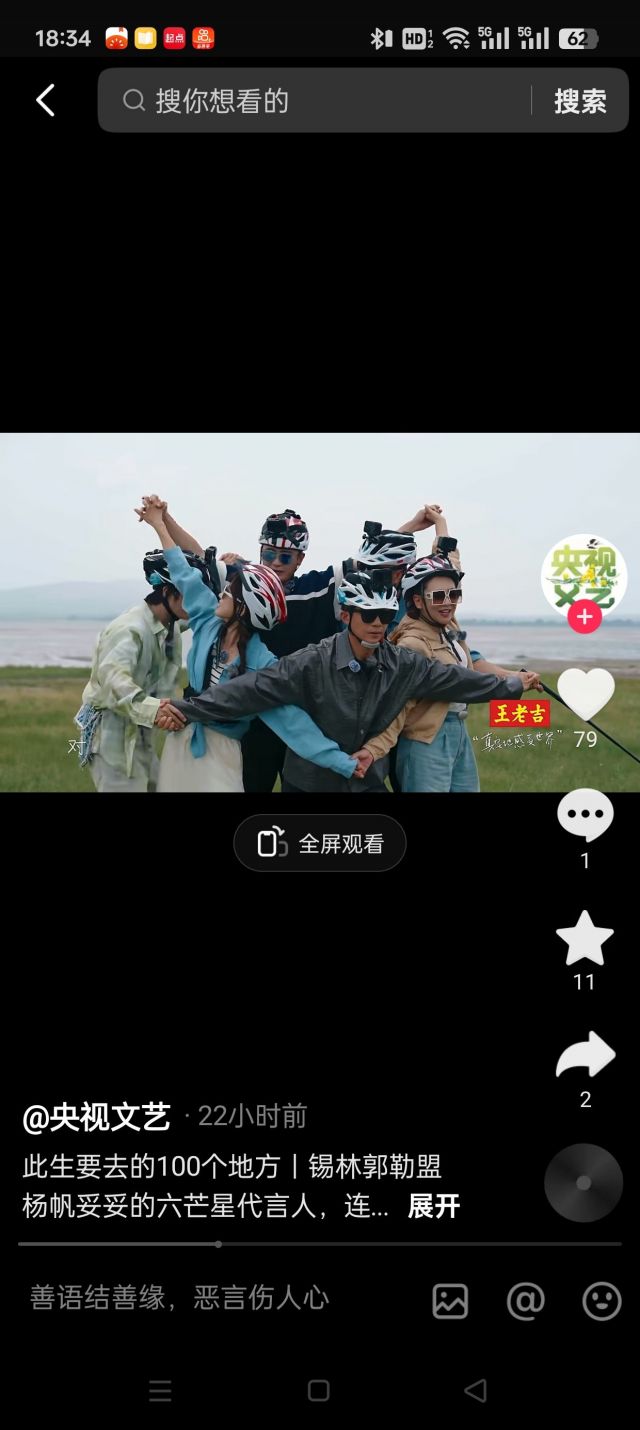Open the @央视文艺 account name
The width and height of the screenshot is (640, 1430).
click(96, 1117)
